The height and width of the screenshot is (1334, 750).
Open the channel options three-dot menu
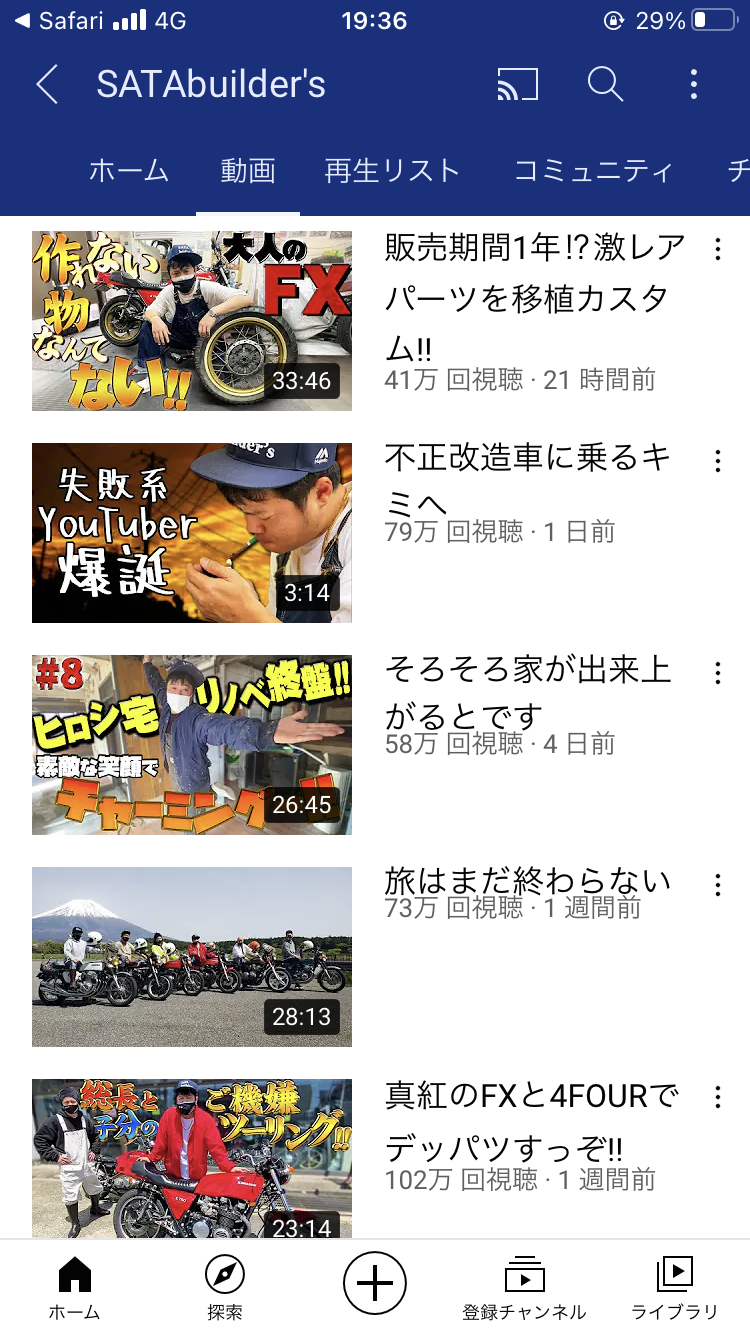click(694, 86)
